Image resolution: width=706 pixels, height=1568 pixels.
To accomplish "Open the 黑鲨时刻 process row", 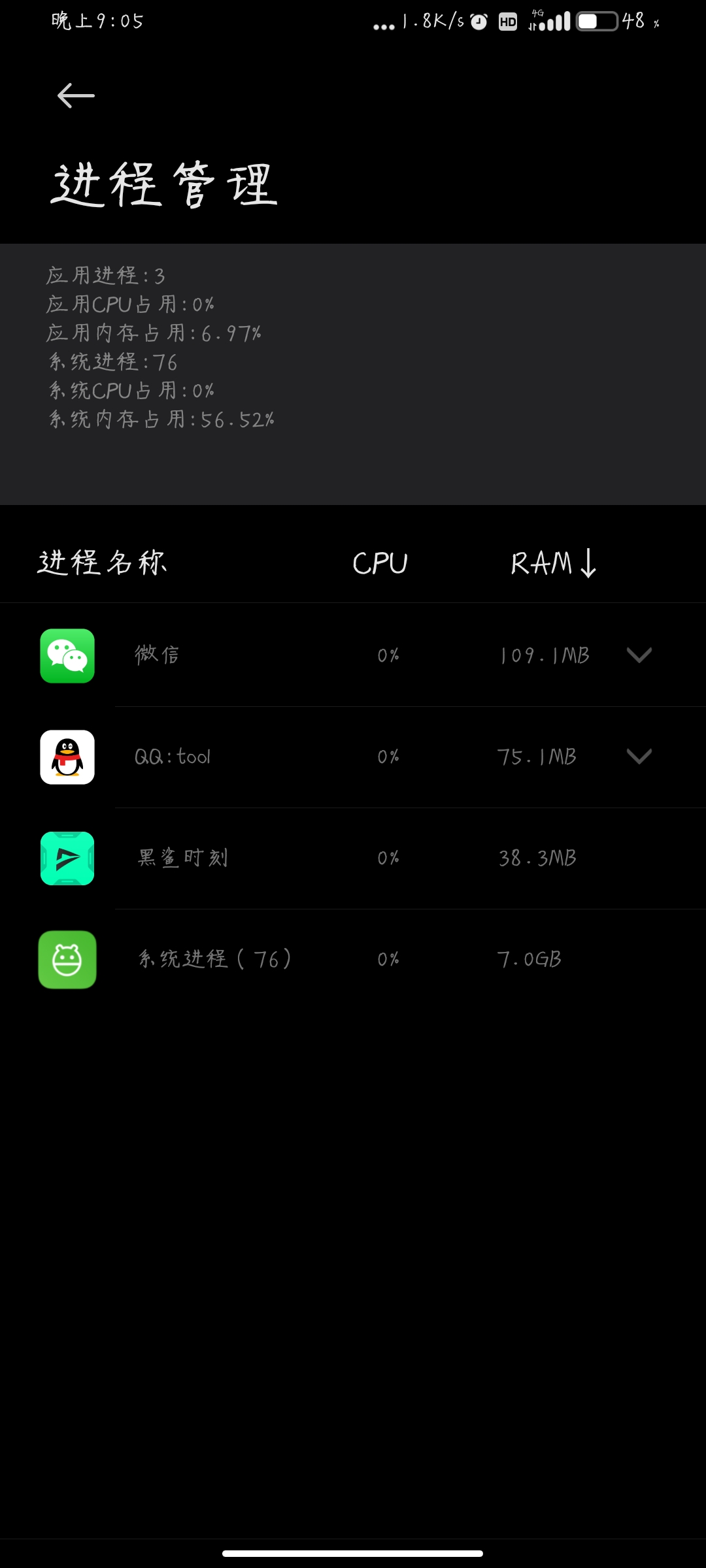I will [353, 858].
